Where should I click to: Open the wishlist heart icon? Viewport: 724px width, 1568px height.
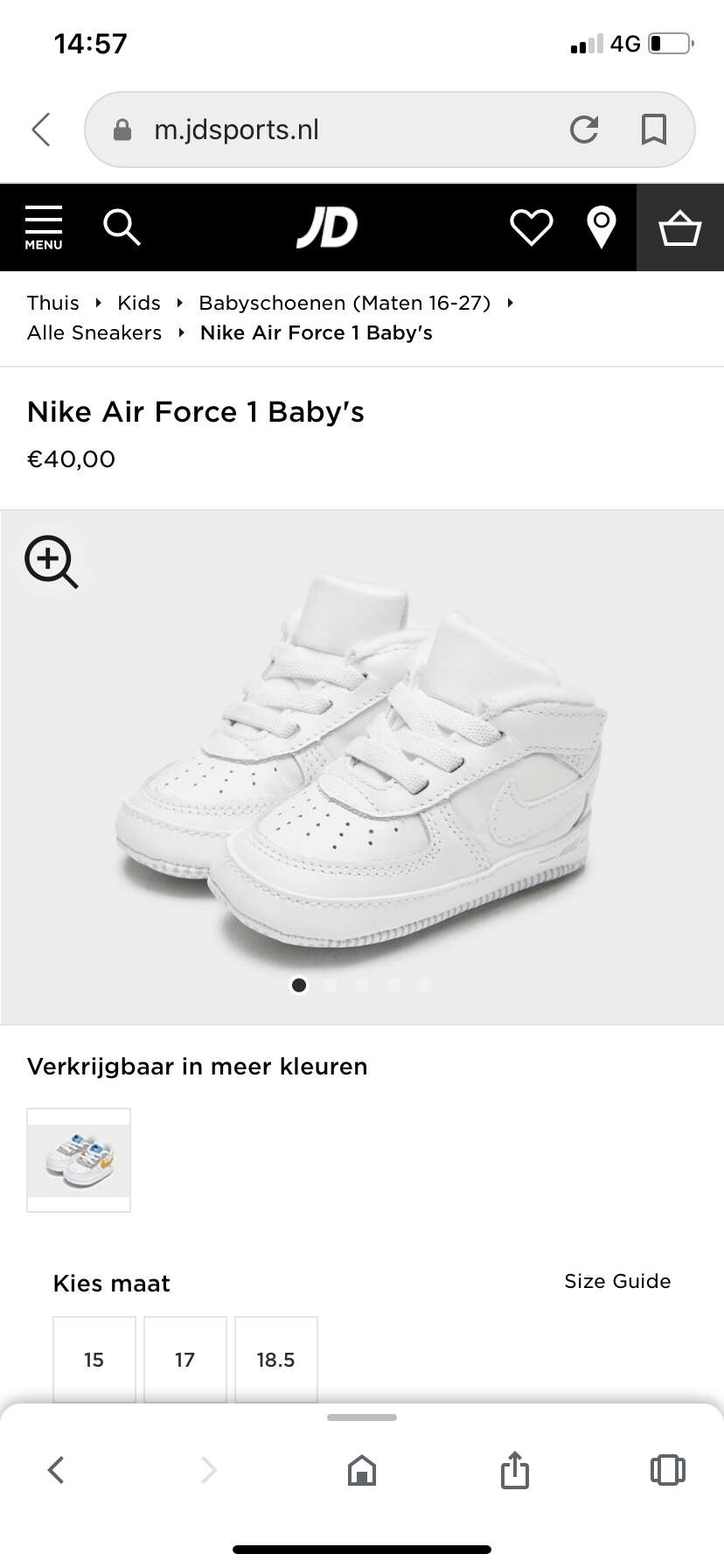532,227
